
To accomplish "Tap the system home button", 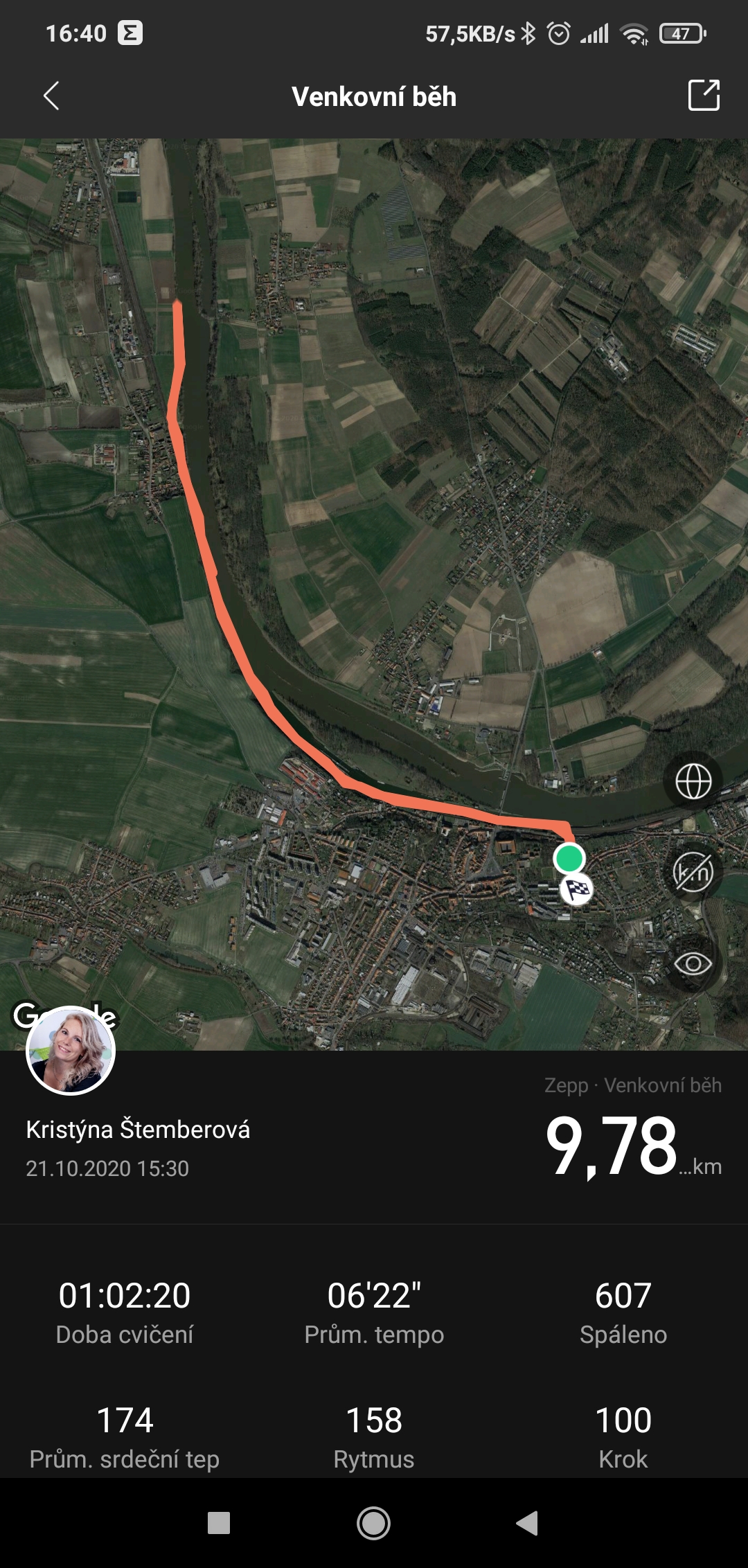I will pos(374,1523).
